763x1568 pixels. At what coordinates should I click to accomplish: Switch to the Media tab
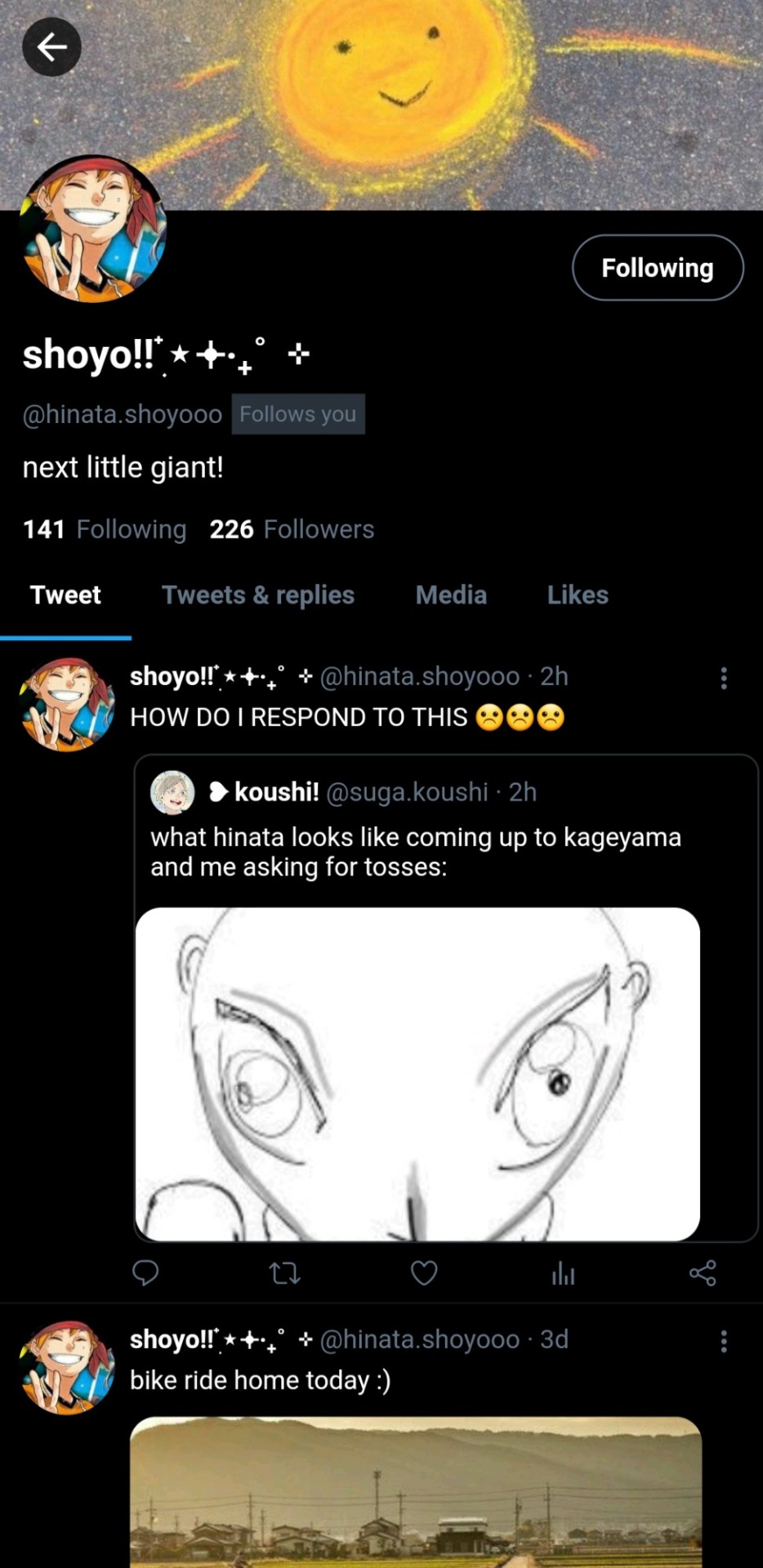pyautogui.click(x=451, y=595)
